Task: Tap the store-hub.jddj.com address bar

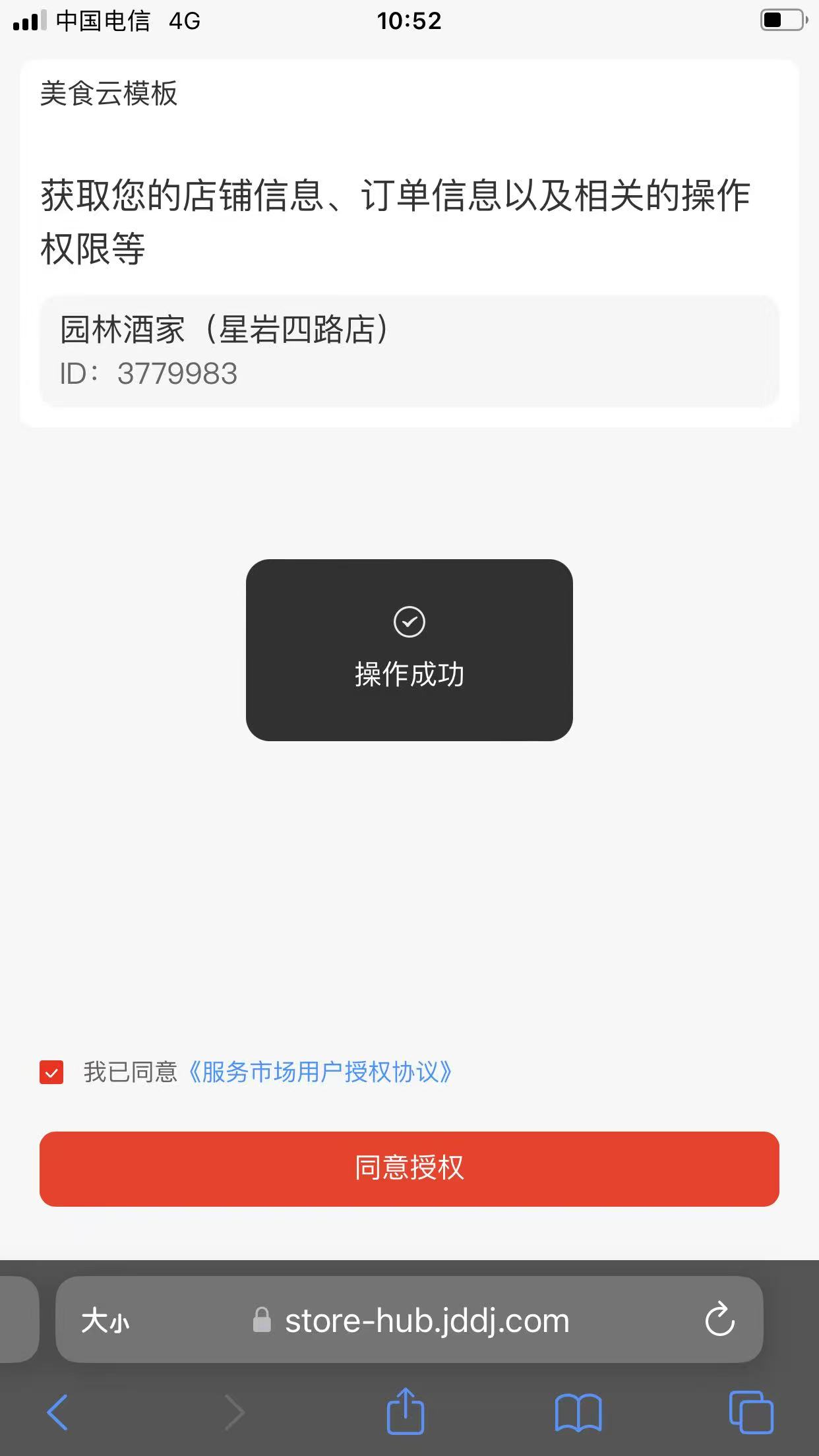Action: click(x=426, y=1321)
